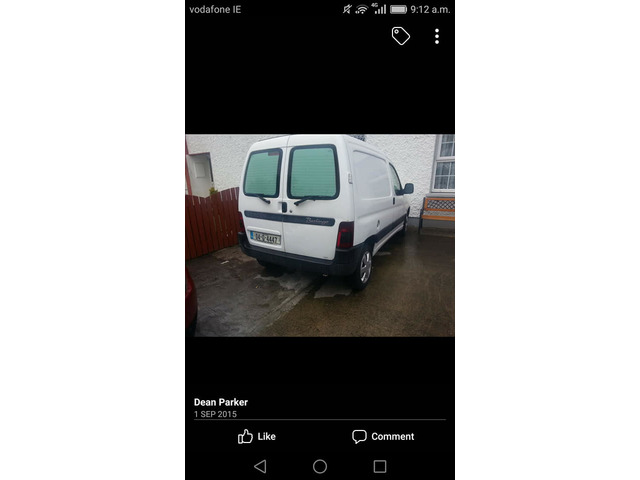640x480 pixels.
Task: Like this photo
Action: 257,436
